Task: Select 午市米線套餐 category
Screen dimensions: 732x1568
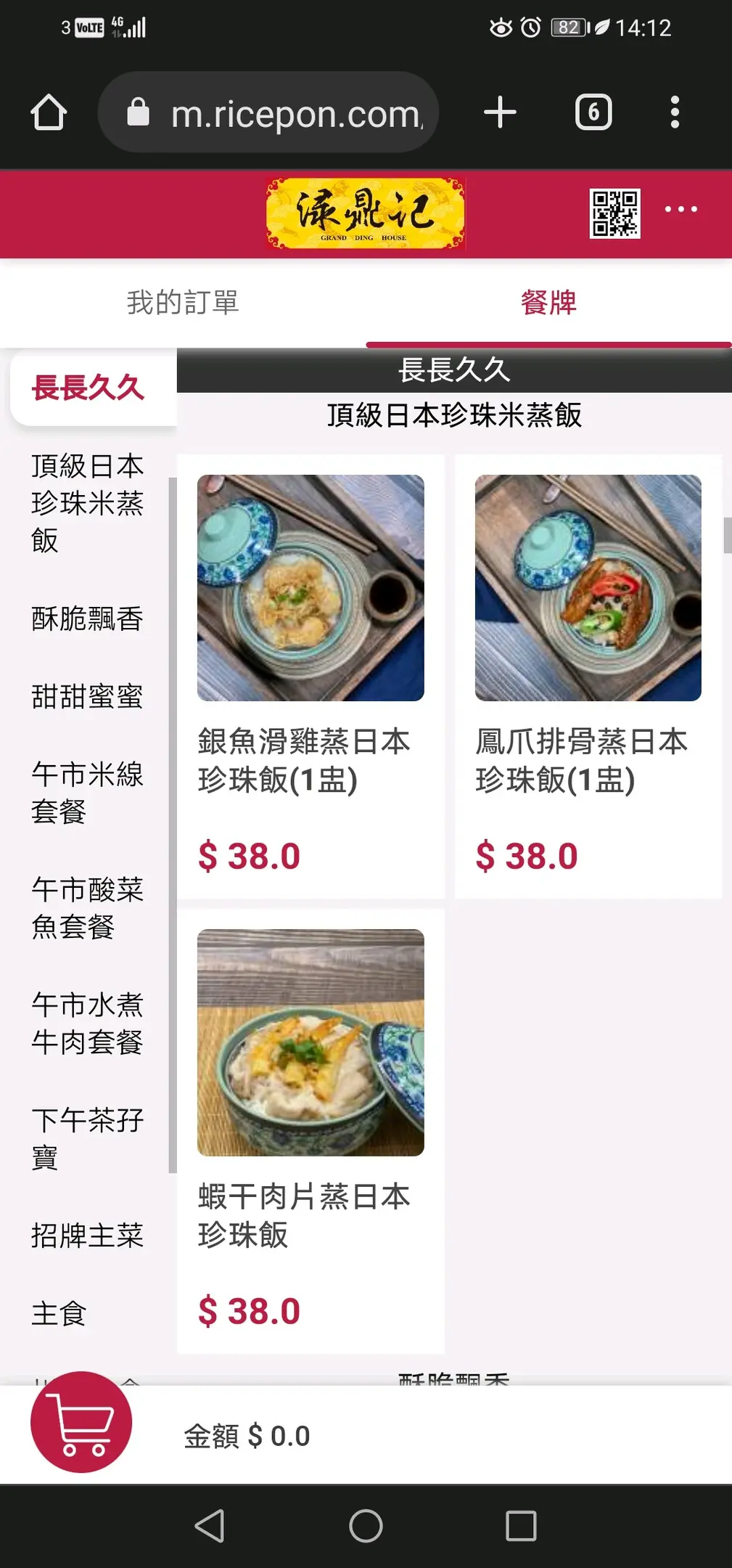Action: [87, 793]
